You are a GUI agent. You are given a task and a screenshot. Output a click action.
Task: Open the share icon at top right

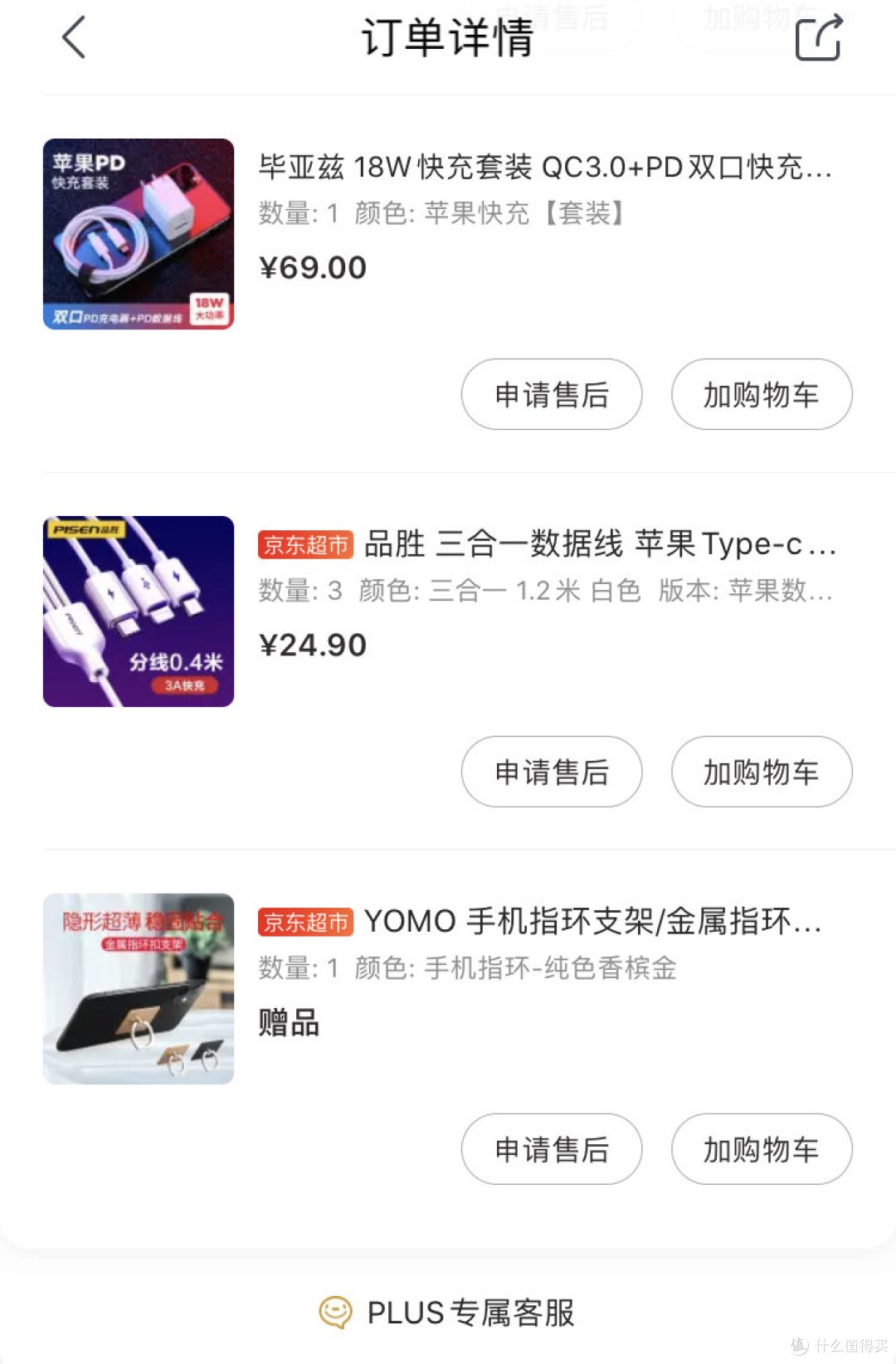[817, 39]
